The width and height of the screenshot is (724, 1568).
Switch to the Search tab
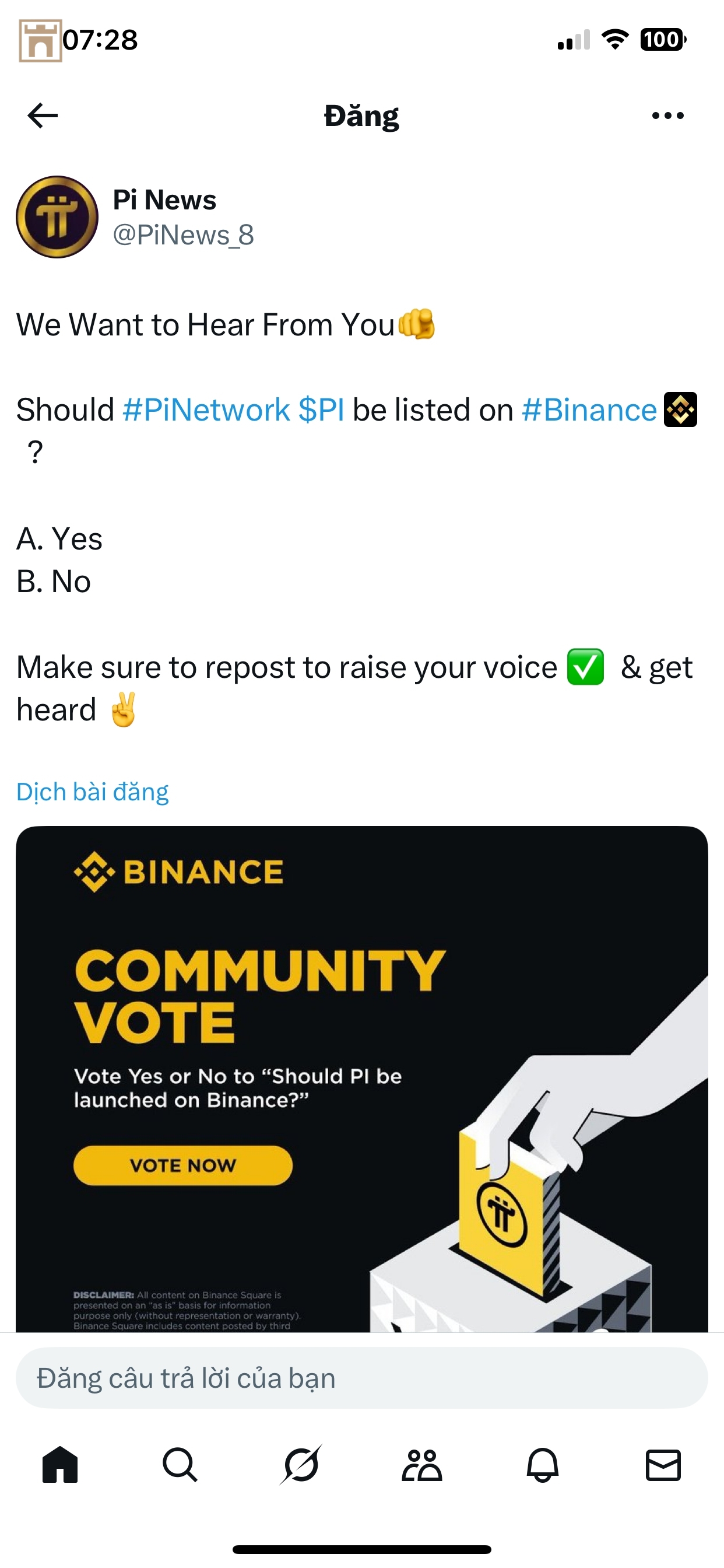[180, 1465]
